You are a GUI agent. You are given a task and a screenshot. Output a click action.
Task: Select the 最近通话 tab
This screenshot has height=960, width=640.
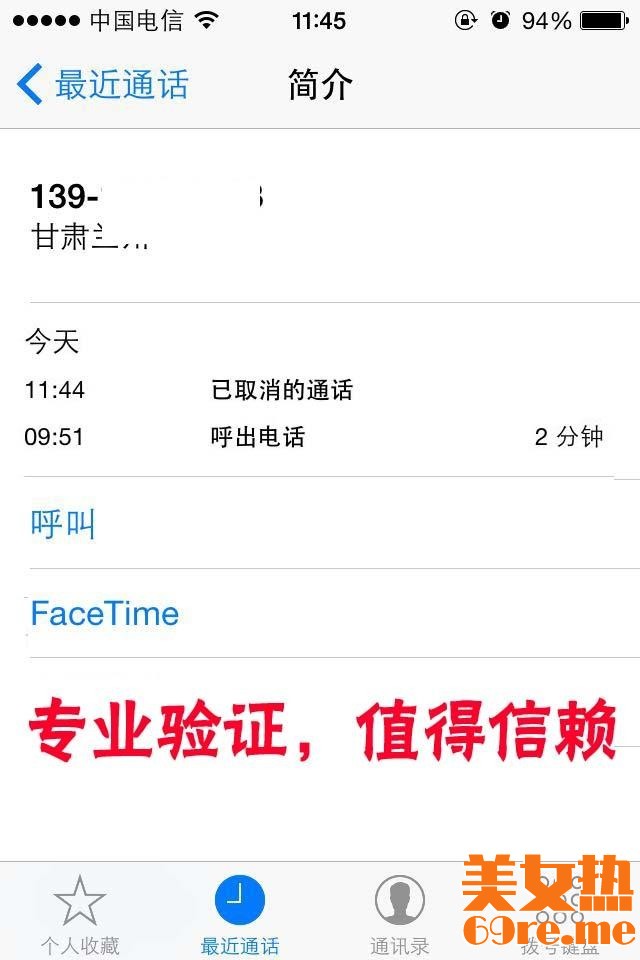point(240,912)
